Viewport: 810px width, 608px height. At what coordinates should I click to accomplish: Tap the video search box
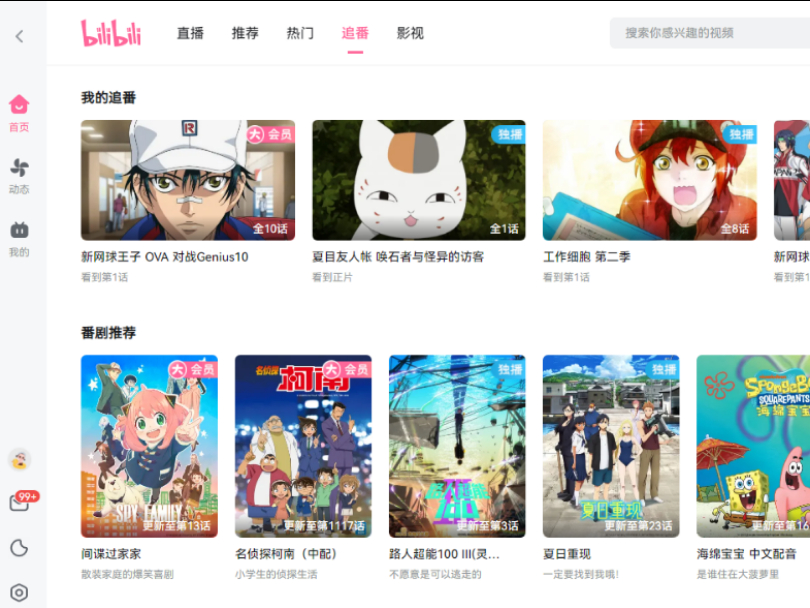pyautogui.click(x=710, y=33)
